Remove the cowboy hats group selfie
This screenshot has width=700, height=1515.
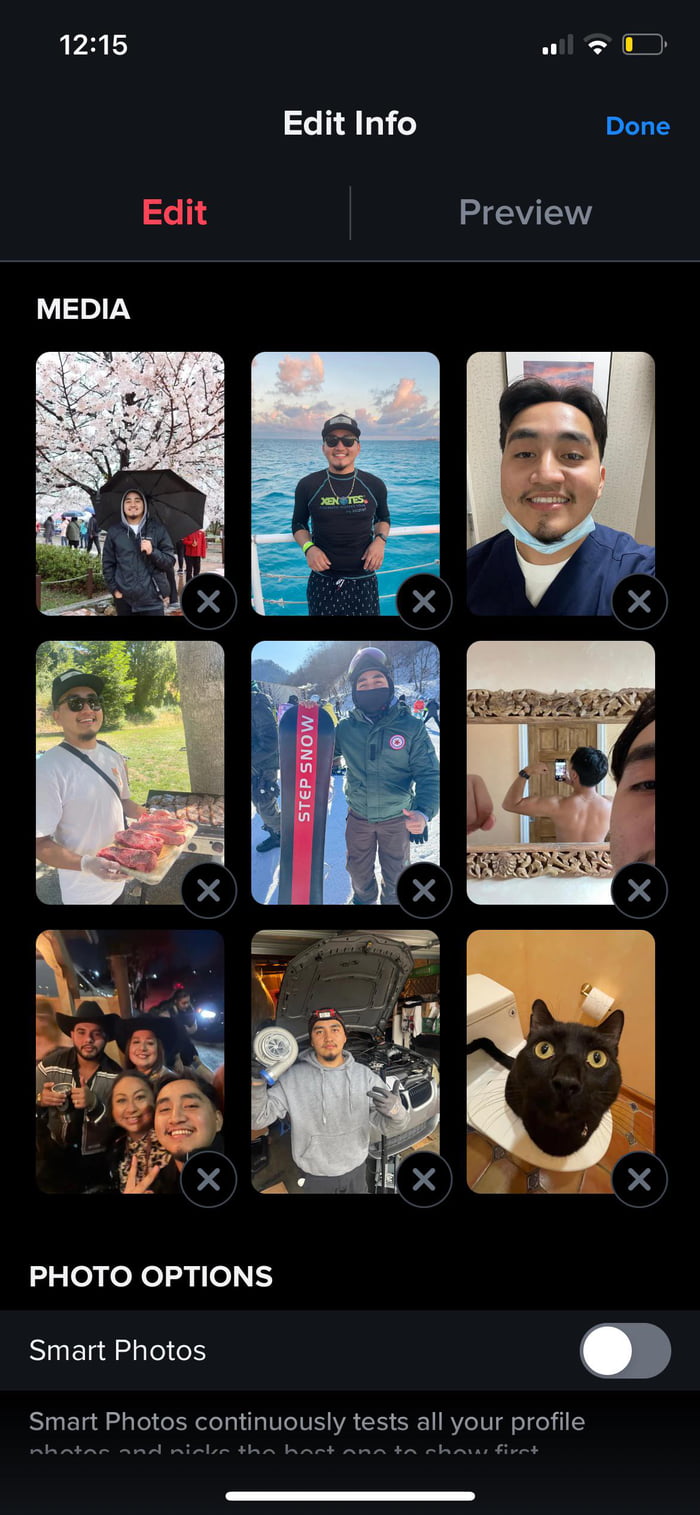pyautogui.click(x=208, y=1179)
